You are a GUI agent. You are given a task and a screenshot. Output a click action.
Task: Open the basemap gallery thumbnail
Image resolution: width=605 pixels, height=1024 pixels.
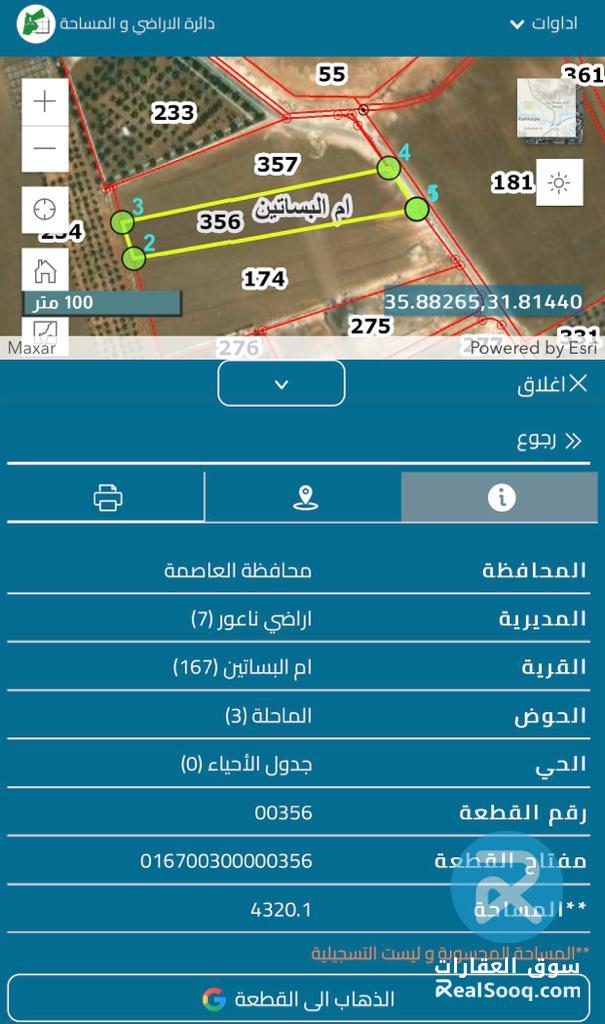pyautogui.click(x=546, y=108)
